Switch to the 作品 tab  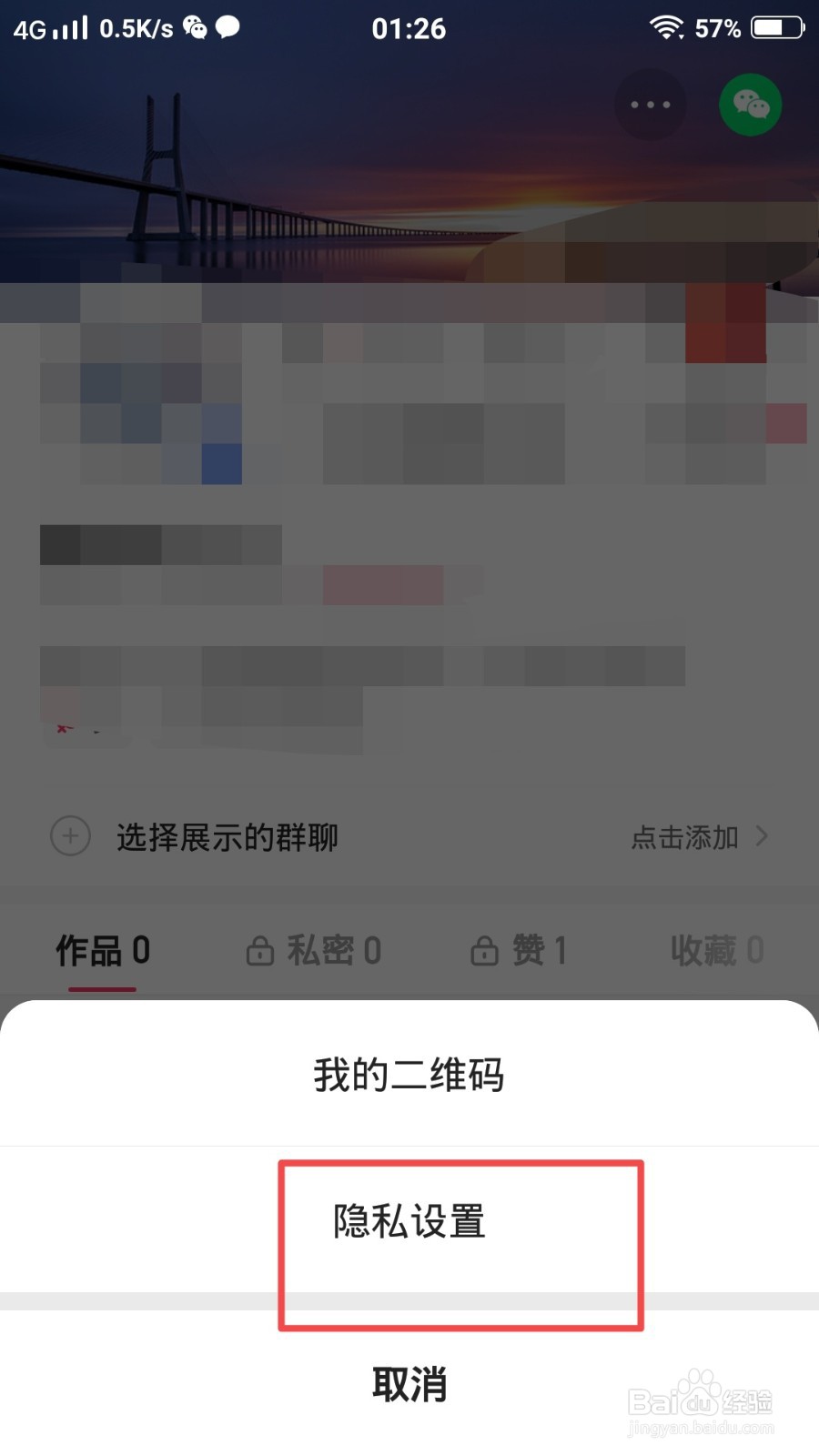100,949
